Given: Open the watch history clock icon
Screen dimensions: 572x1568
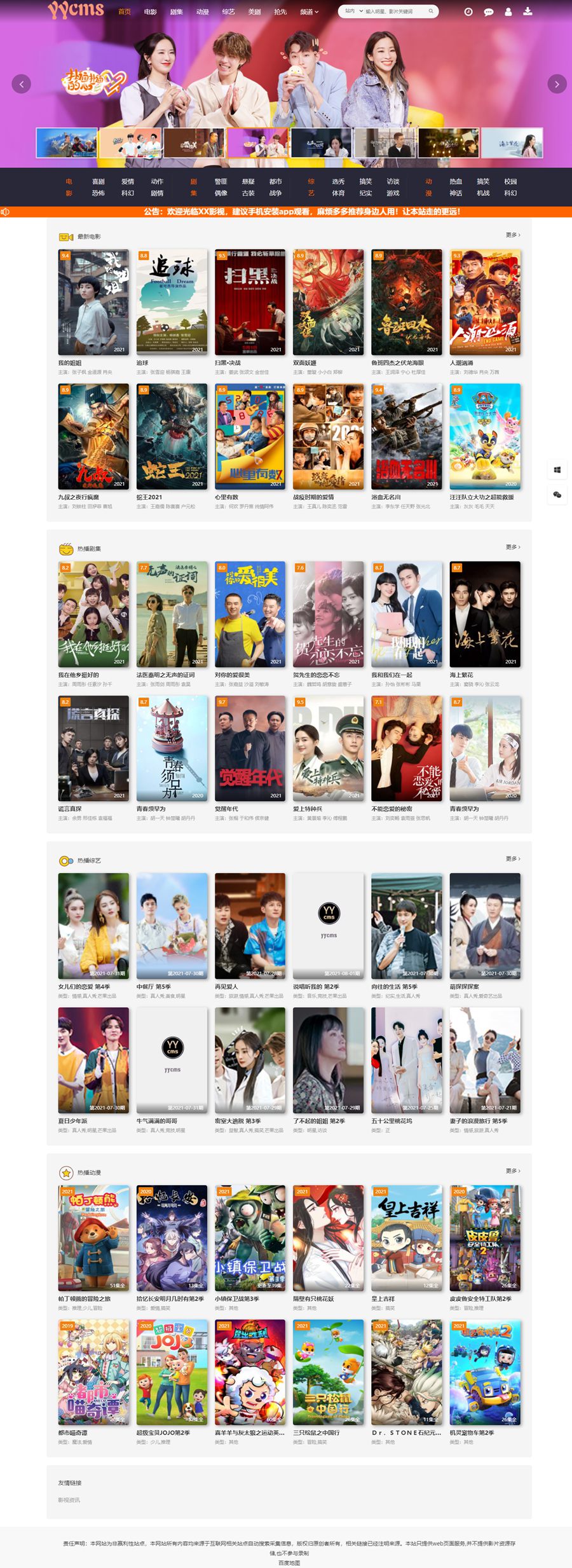Looking at the screenshot, I should 468,11.
